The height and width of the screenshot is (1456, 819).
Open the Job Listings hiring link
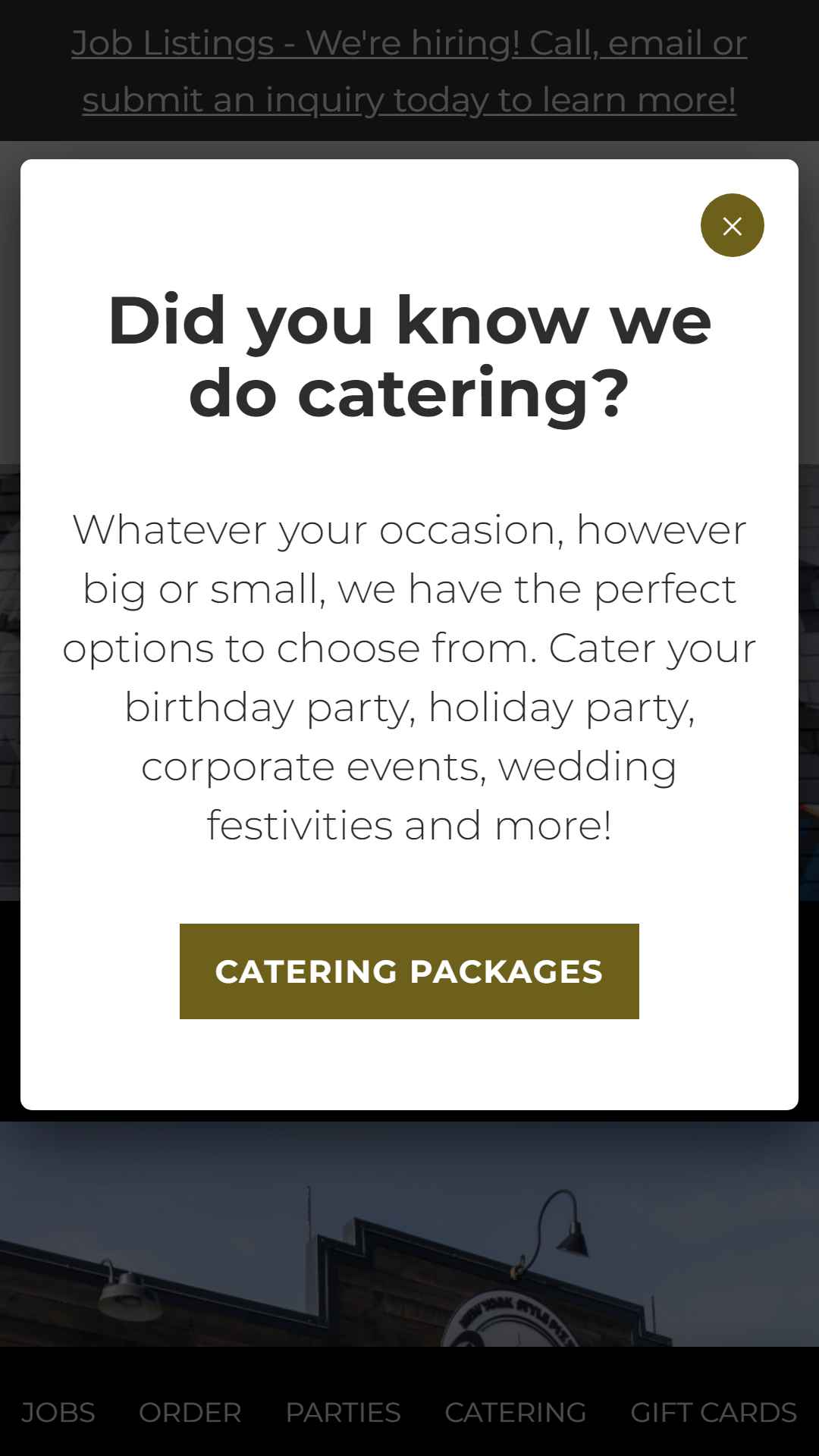pyautogui.click(x=409, y=71)
